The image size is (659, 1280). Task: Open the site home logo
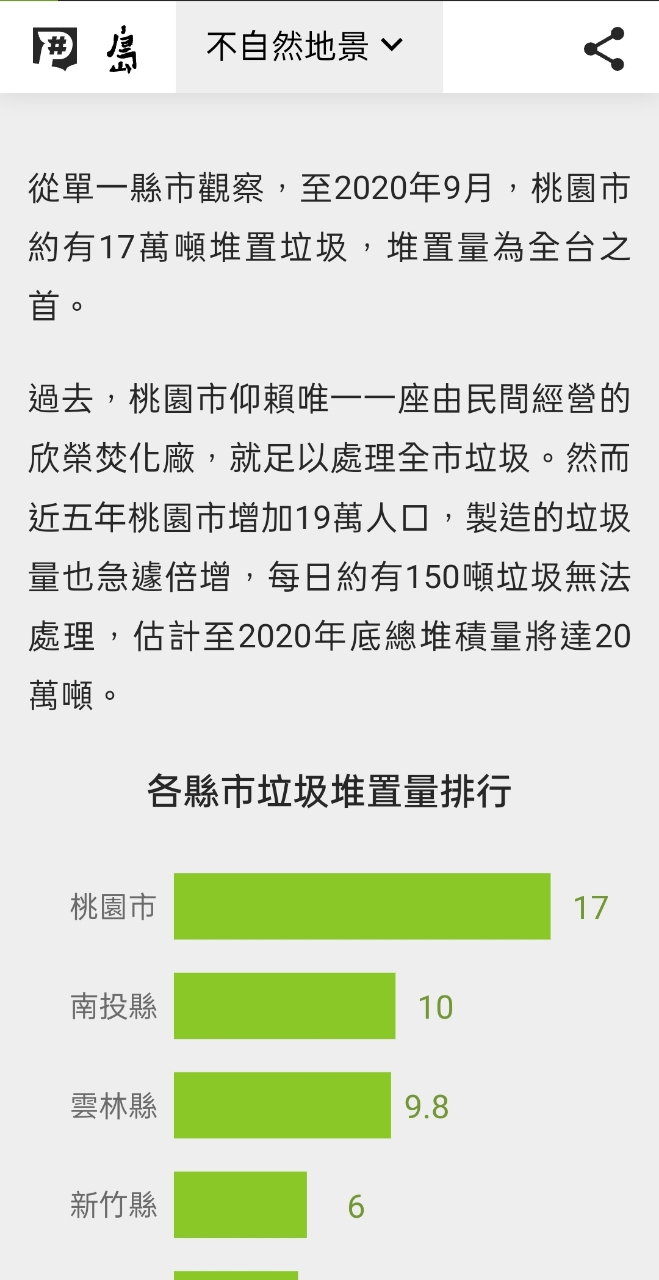pyautogui.click(x=86, y=48)
